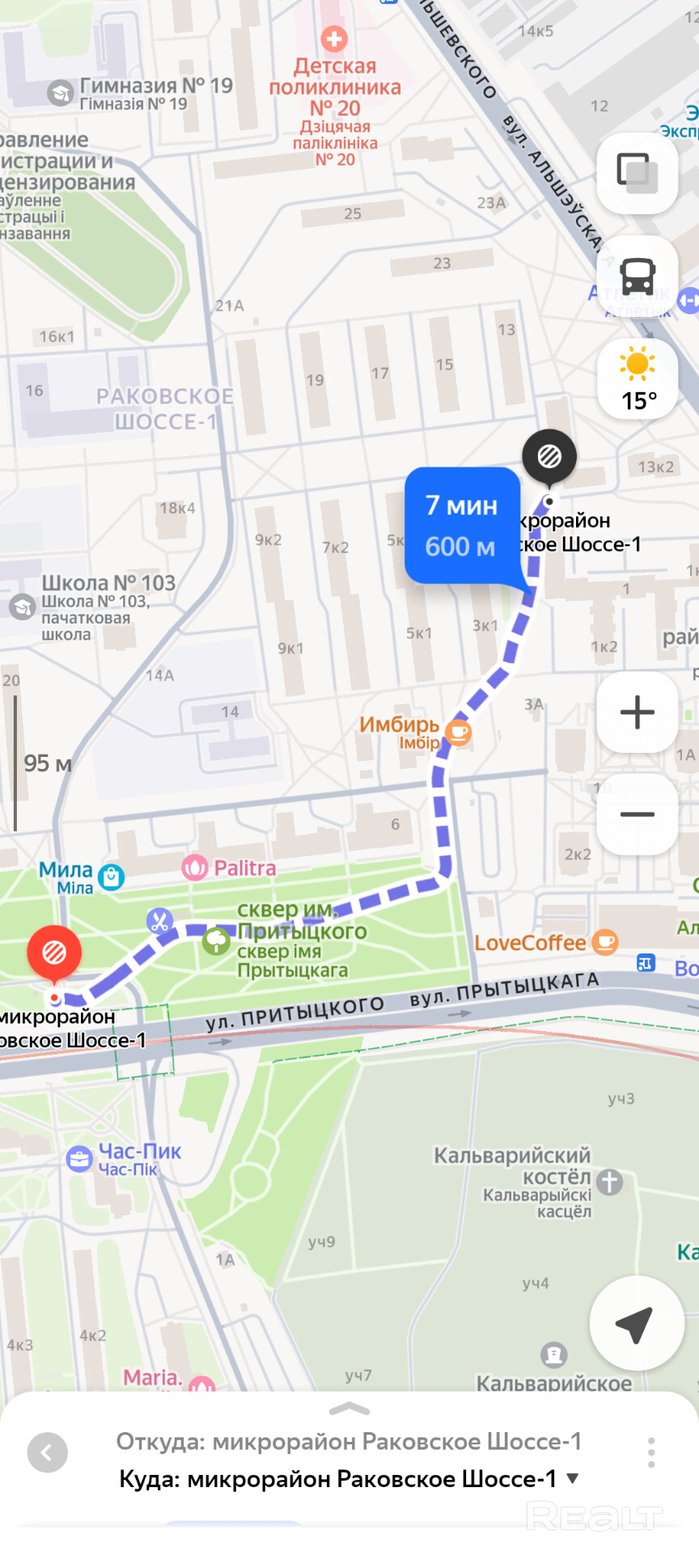Select the Школа № 103 marker
This screenshot has width=699, height=1568.
click(x=22, y=606)
